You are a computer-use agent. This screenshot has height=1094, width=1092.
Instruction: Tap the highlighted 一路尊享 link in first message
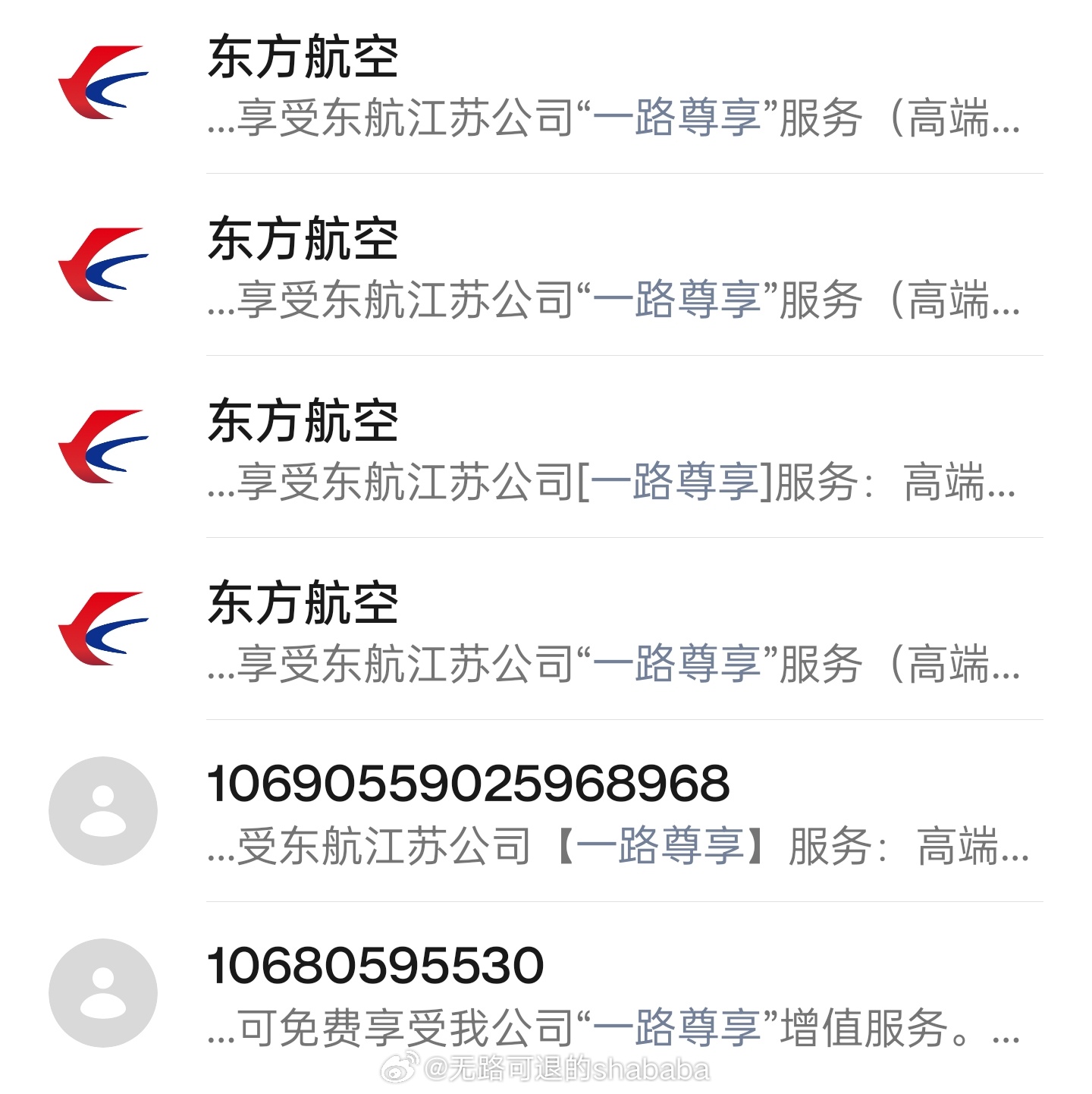point(682,125)
